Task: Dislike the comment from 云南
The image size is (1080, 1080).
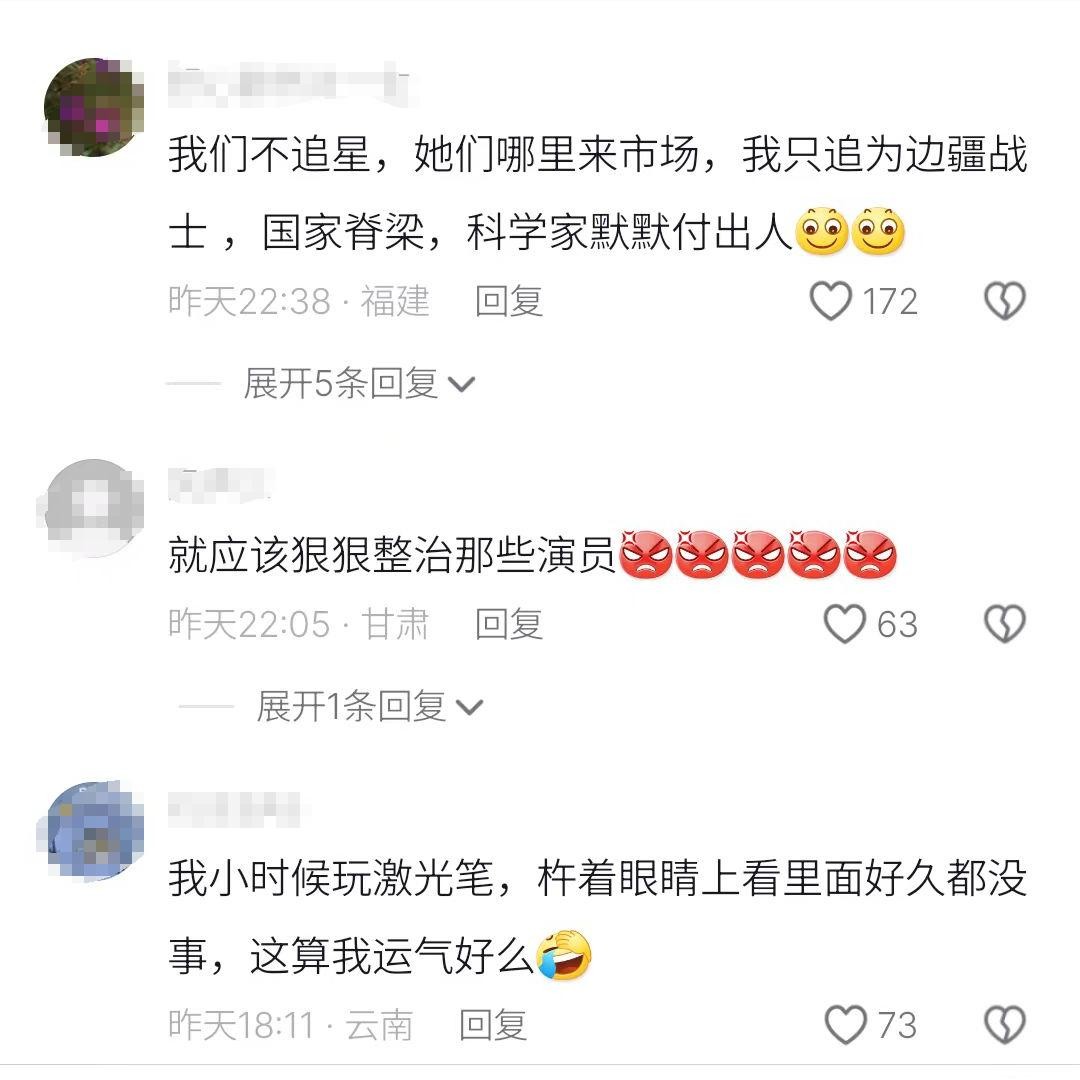Action: click(x=1005, y=1025)
